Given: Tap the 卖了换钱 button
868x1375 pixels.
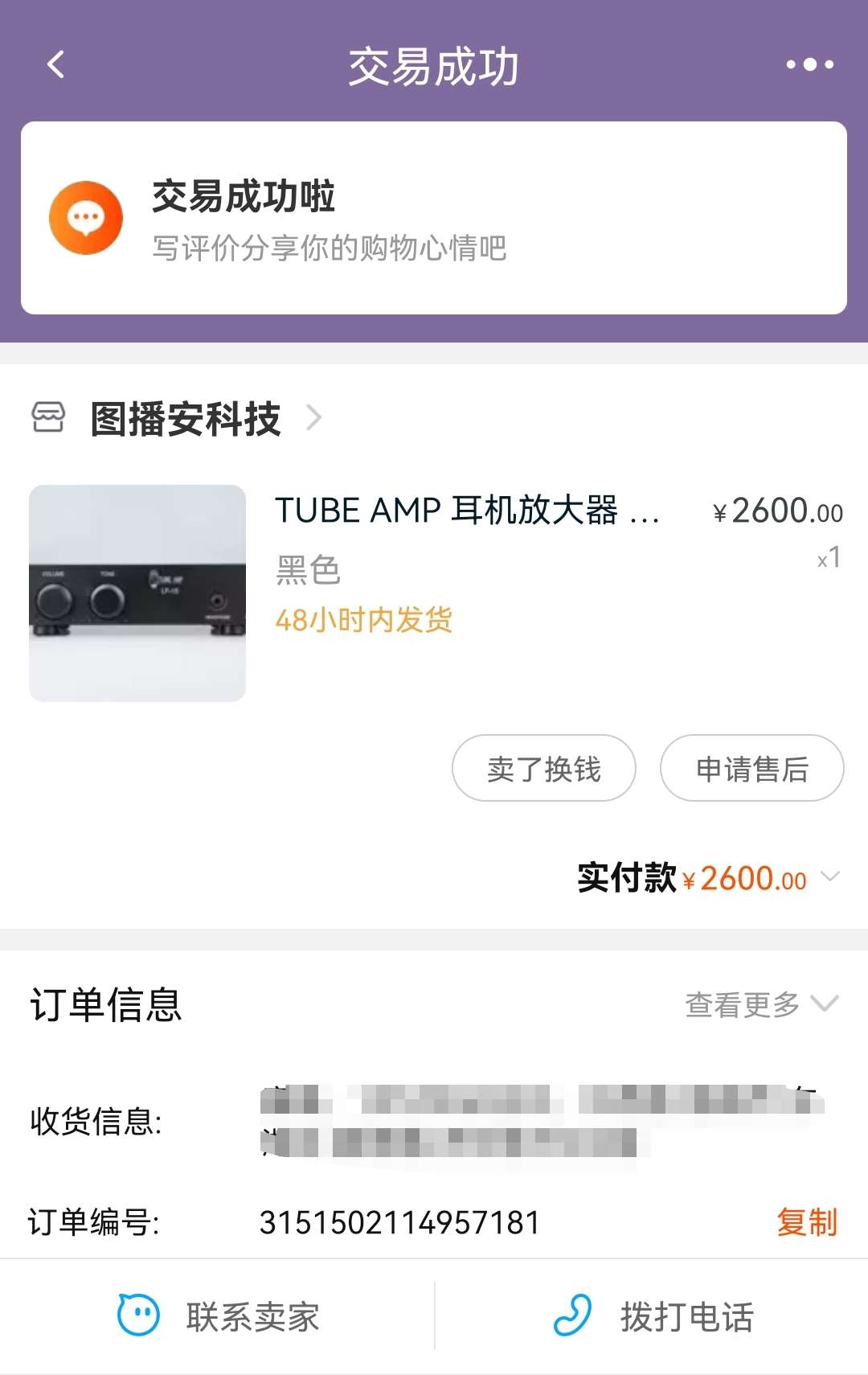Looking at the screenshot, I should tap(544, 769).
